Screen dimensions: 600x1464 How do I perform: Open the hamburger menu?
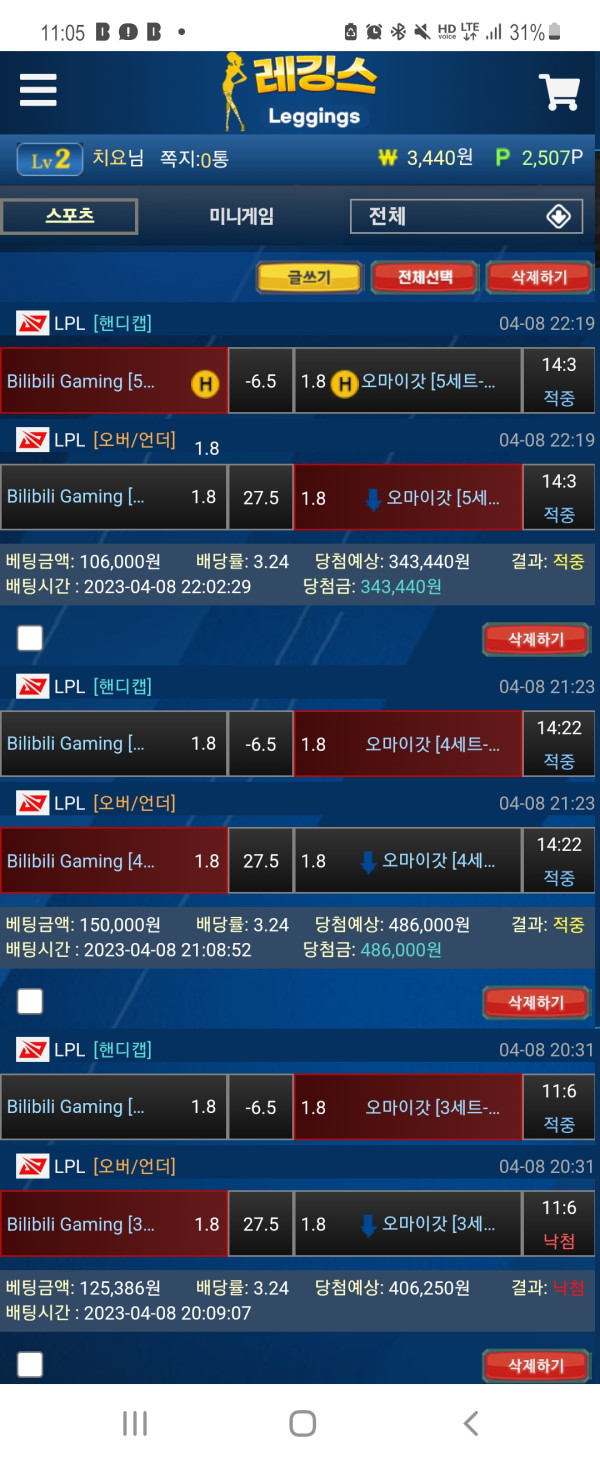(x=38, y=90)
